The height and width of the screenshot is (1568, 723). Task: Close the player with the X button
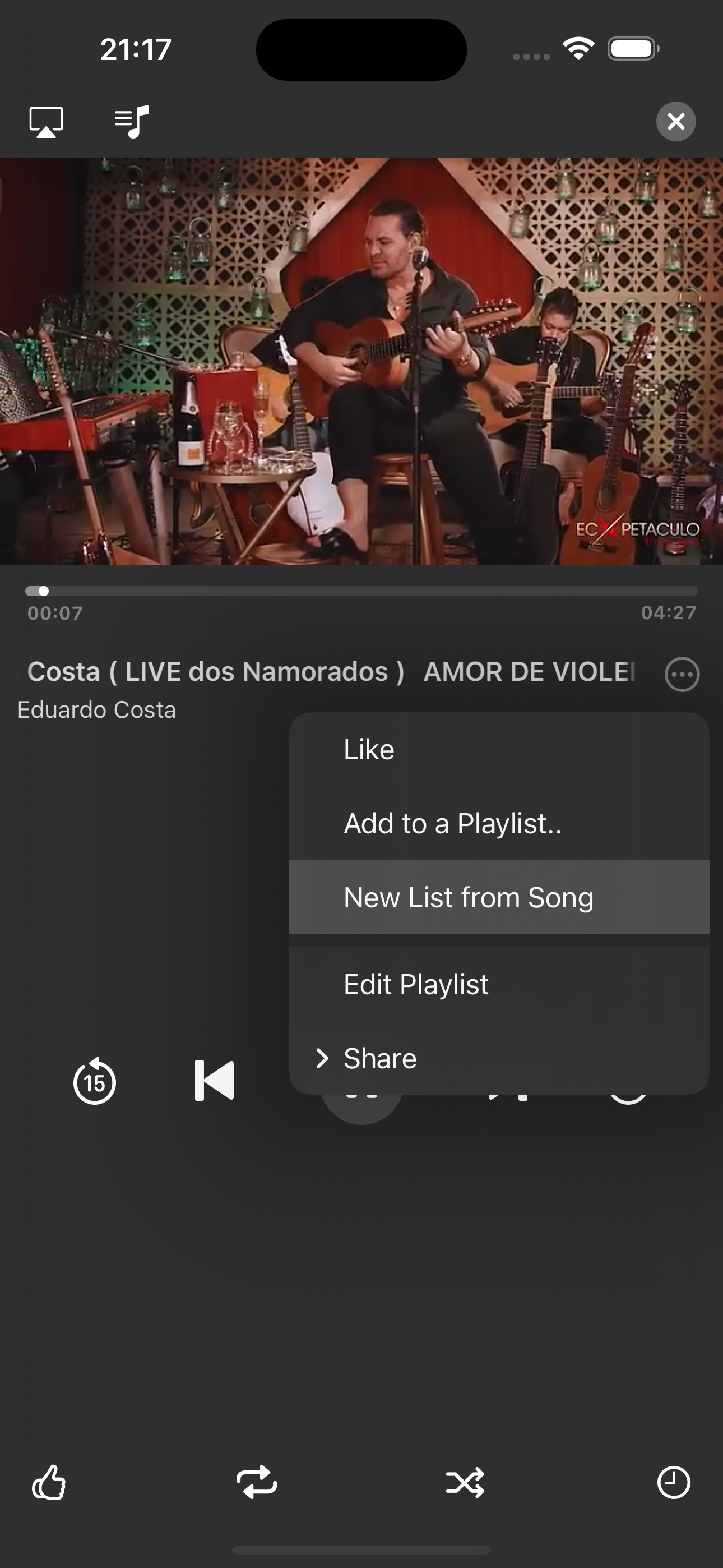pos(675,122)
